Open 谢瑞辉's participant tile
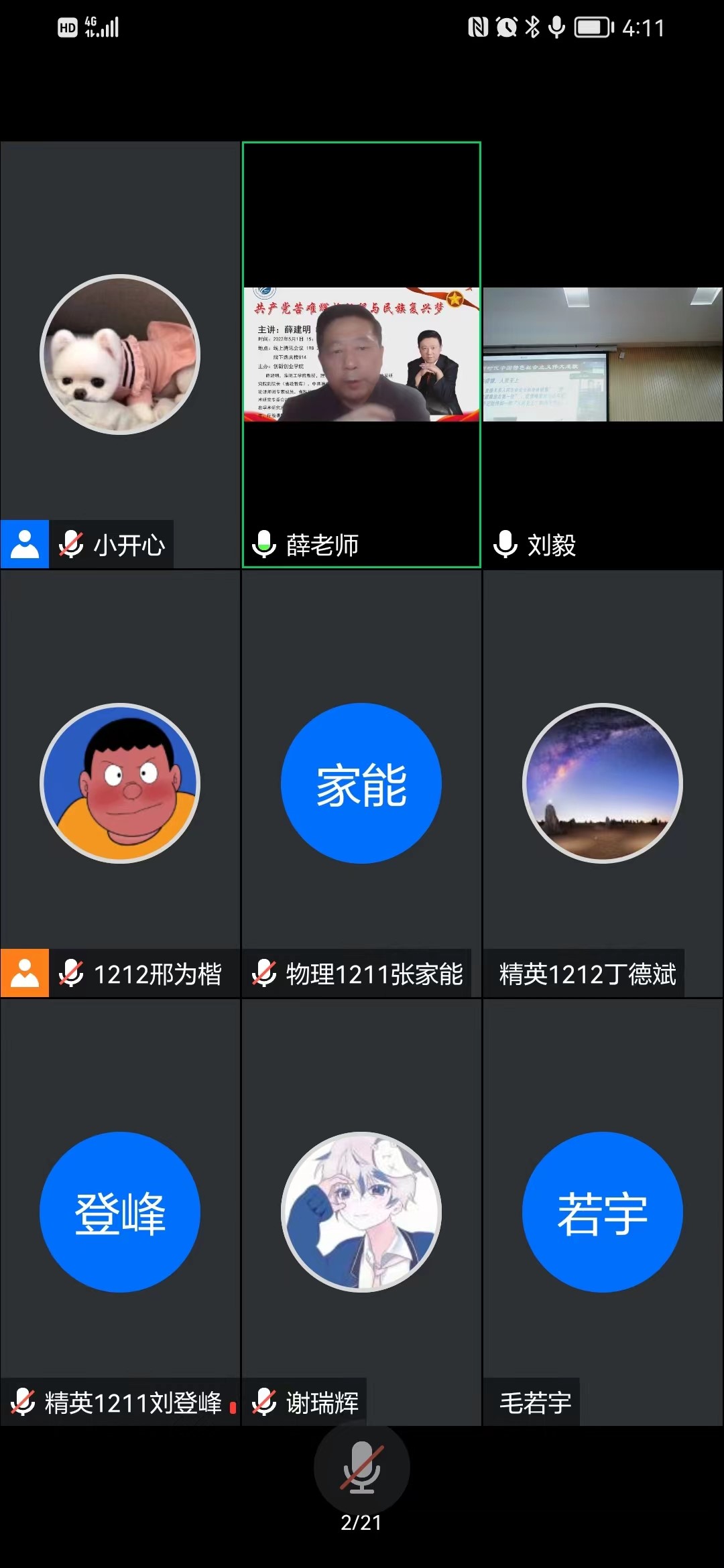This screenshot has height=1568, width=724. coord(361,1212)
